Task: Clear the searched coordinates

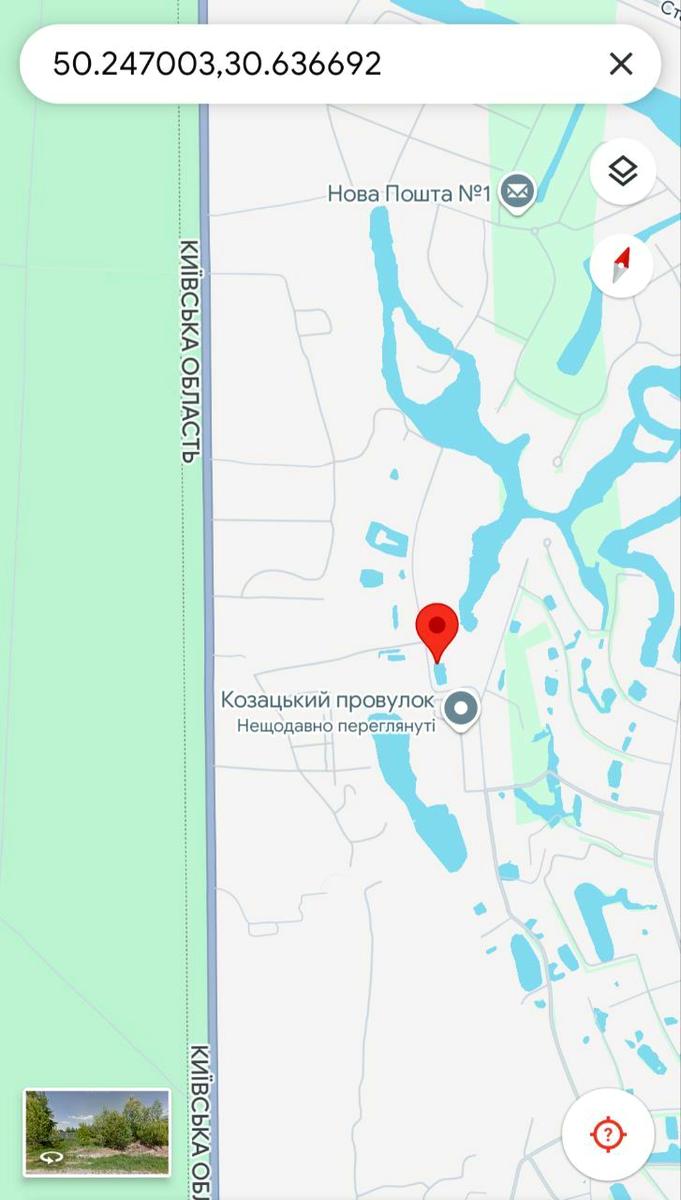Action: click(621, 65)
